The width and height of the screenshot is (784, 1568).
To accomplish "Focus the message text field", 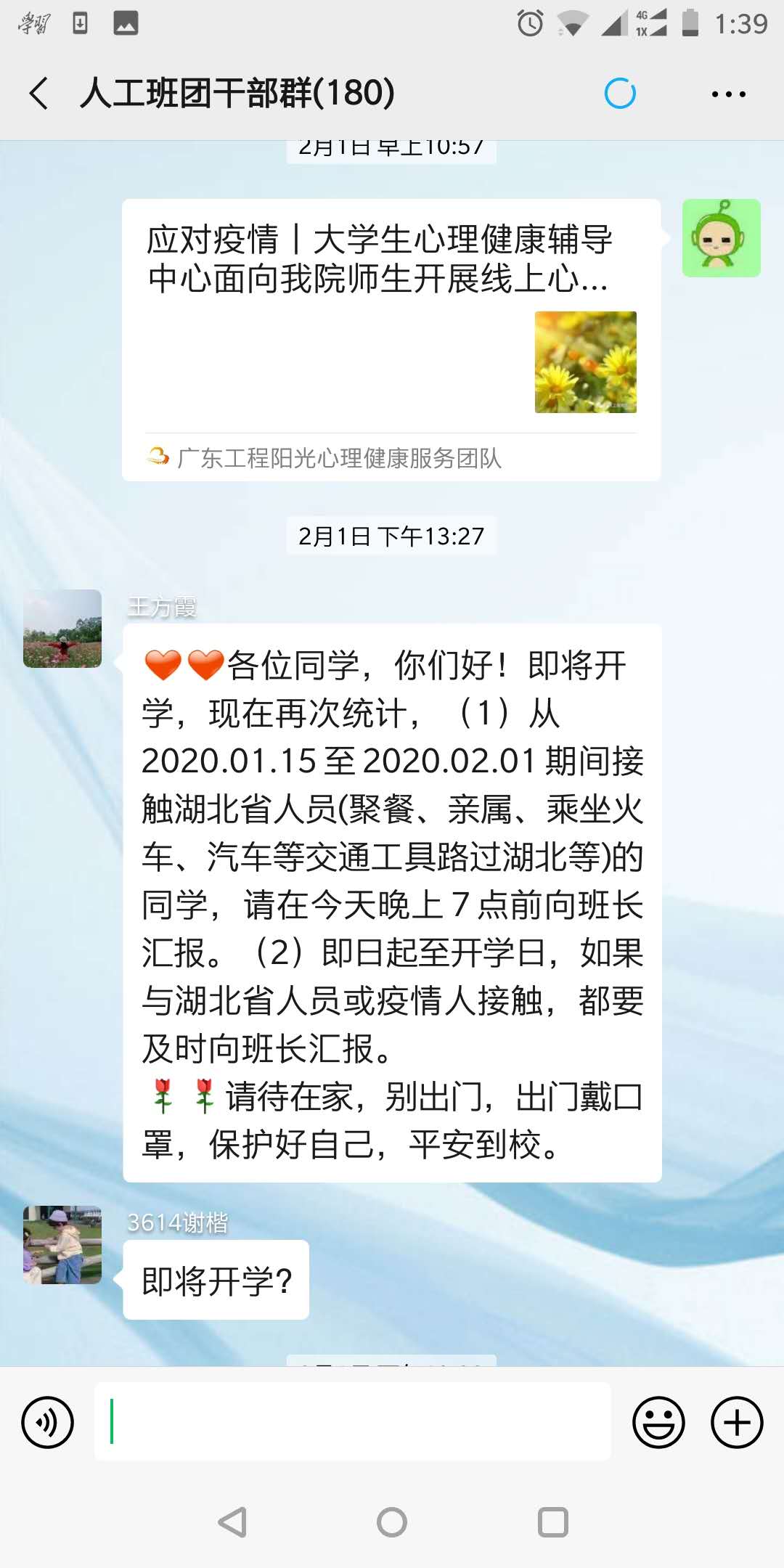I will (353, 1421).
